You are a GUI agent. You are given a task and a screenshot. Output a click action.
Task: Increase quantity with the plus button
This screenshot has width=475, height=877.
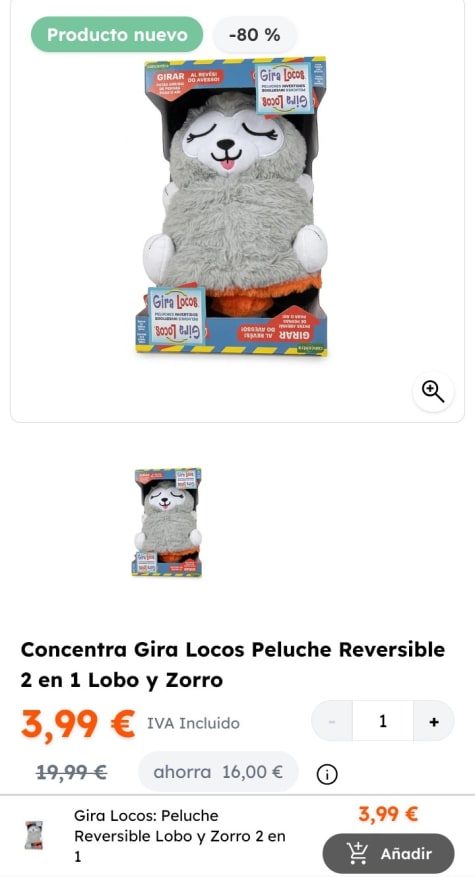434,722
